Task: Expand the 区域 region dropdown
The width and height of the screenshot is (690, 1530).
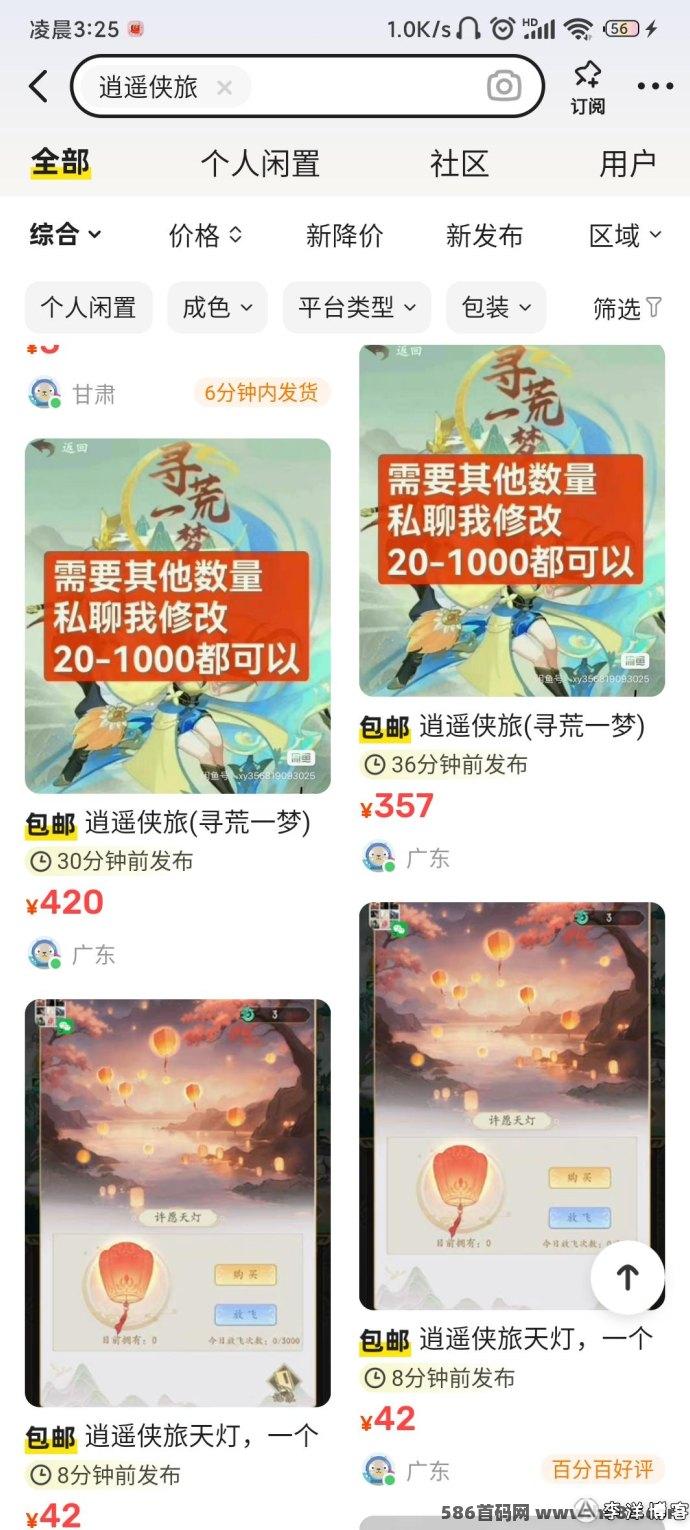Action: coord(626,235)
